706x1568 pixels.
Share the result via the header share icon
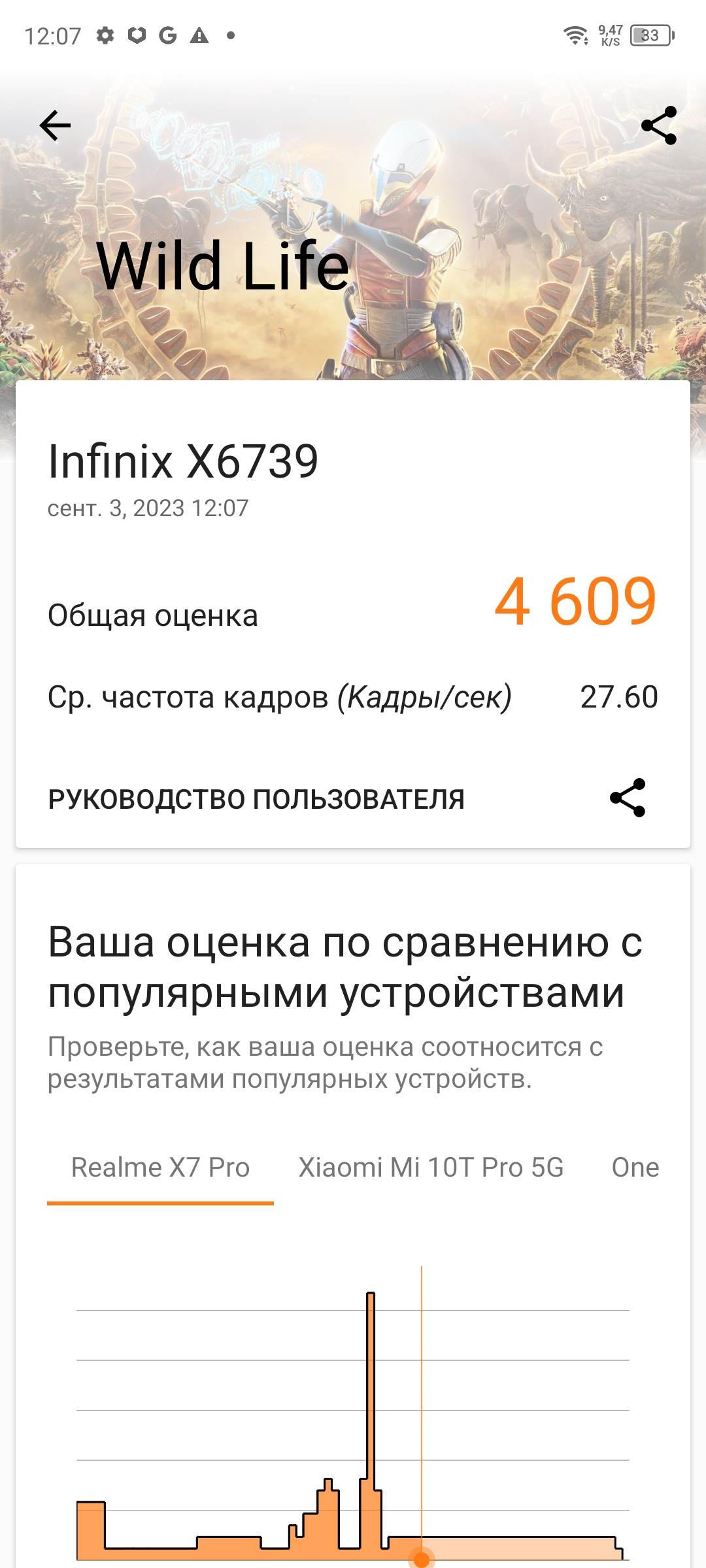(x=659, y=125)
